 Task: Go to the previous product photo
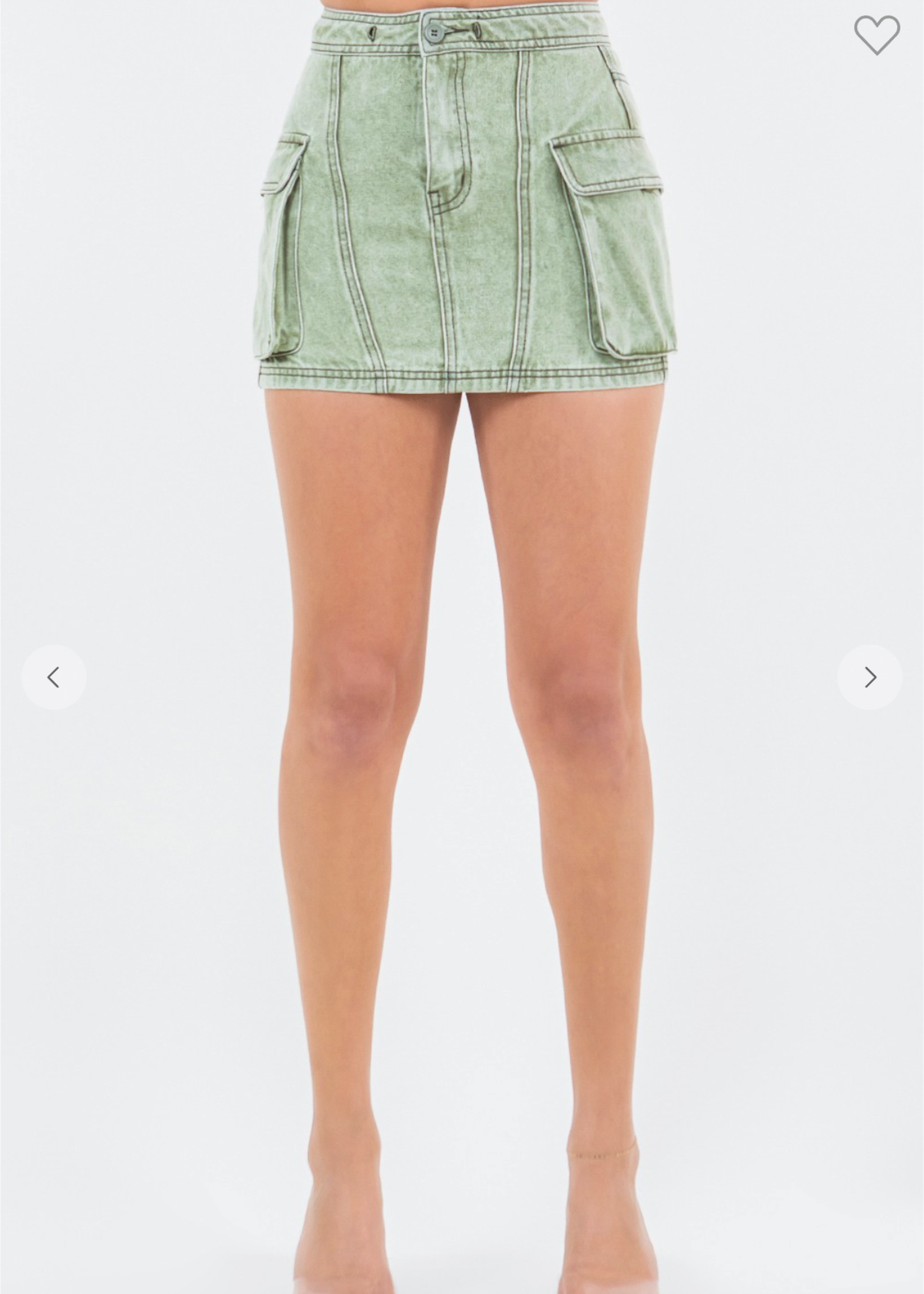(54, 677)
